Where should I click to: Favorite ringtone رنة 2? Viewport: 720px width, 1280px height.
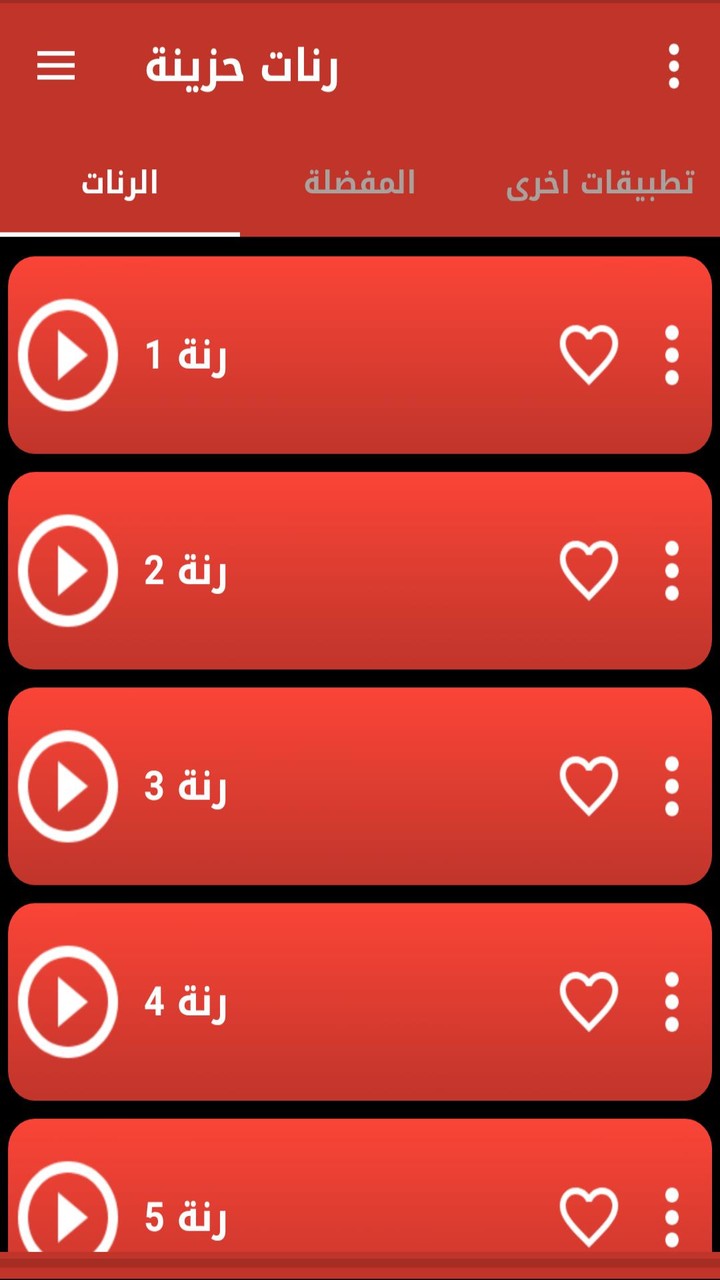[x=589, y=569]
